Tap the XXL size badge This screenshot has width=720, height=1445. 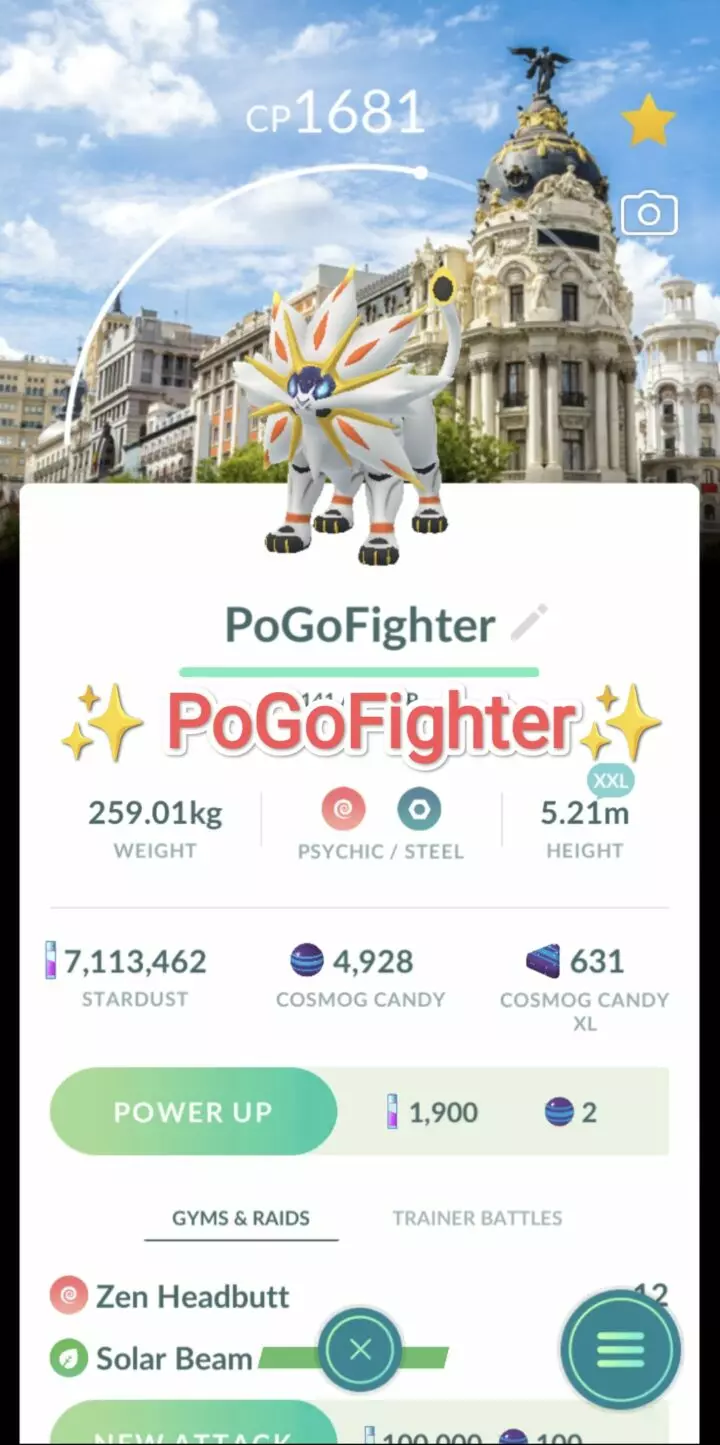[613, 780]
